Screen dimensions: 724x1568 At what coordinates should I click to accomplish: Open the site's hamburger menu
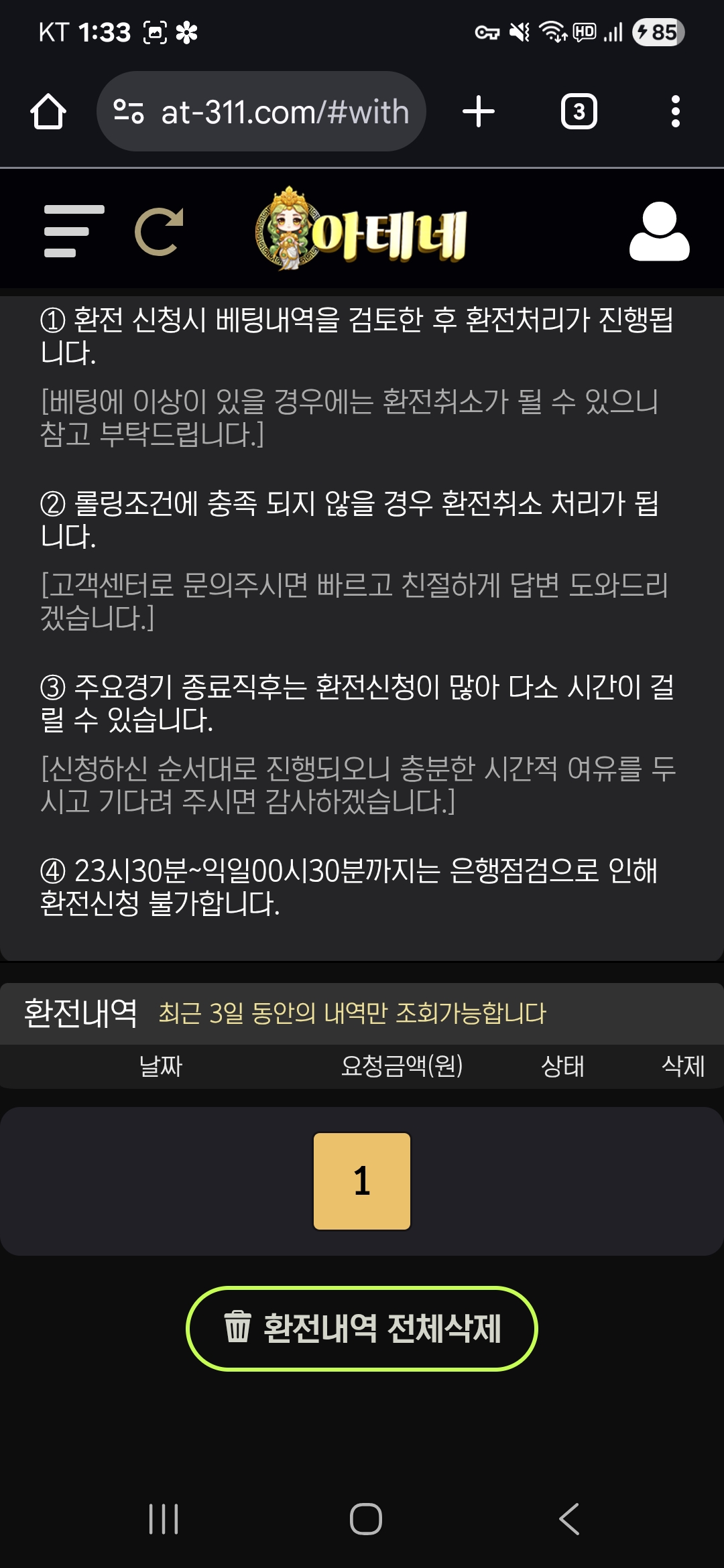74,231
